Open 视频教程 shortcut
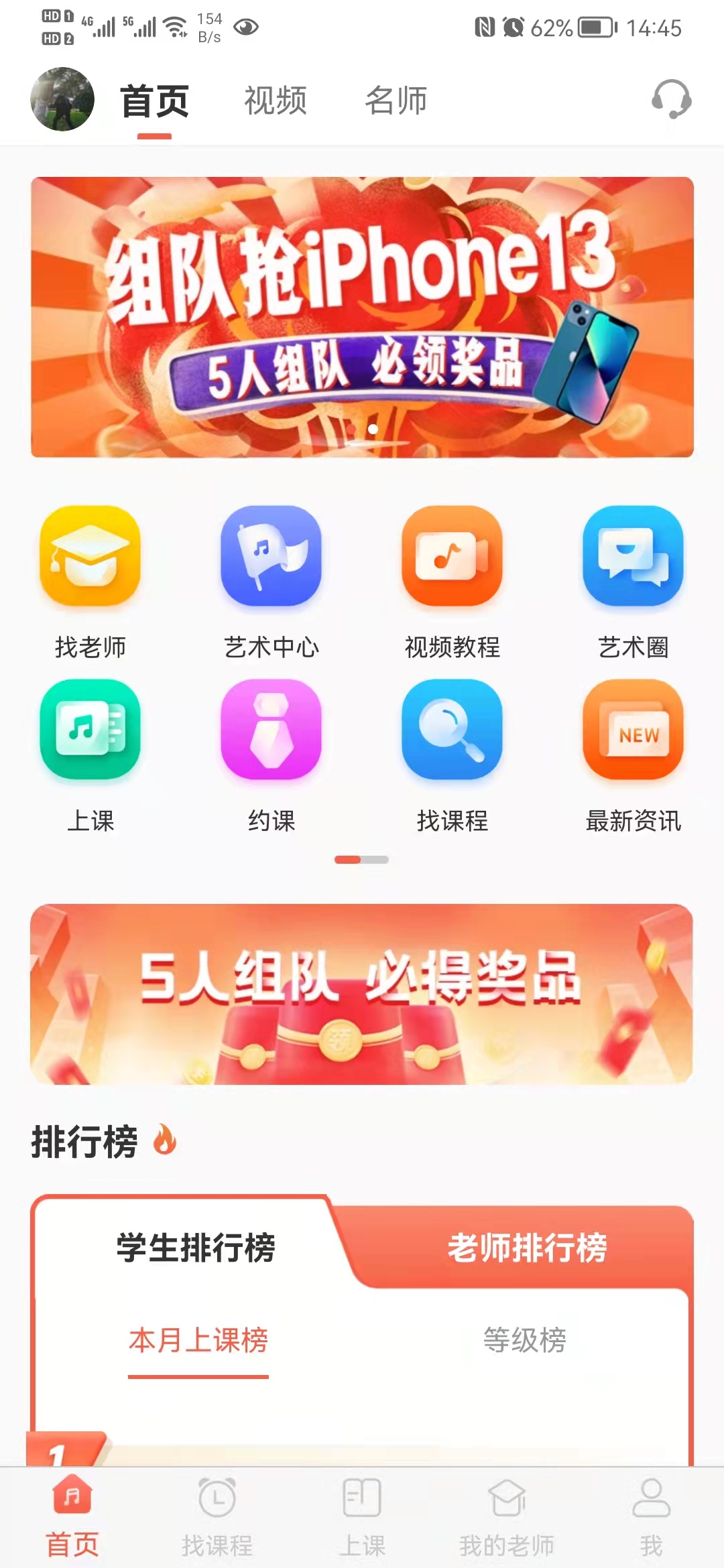The width and height of the screenshot is (724, 1568). click(x=452, y=558)
